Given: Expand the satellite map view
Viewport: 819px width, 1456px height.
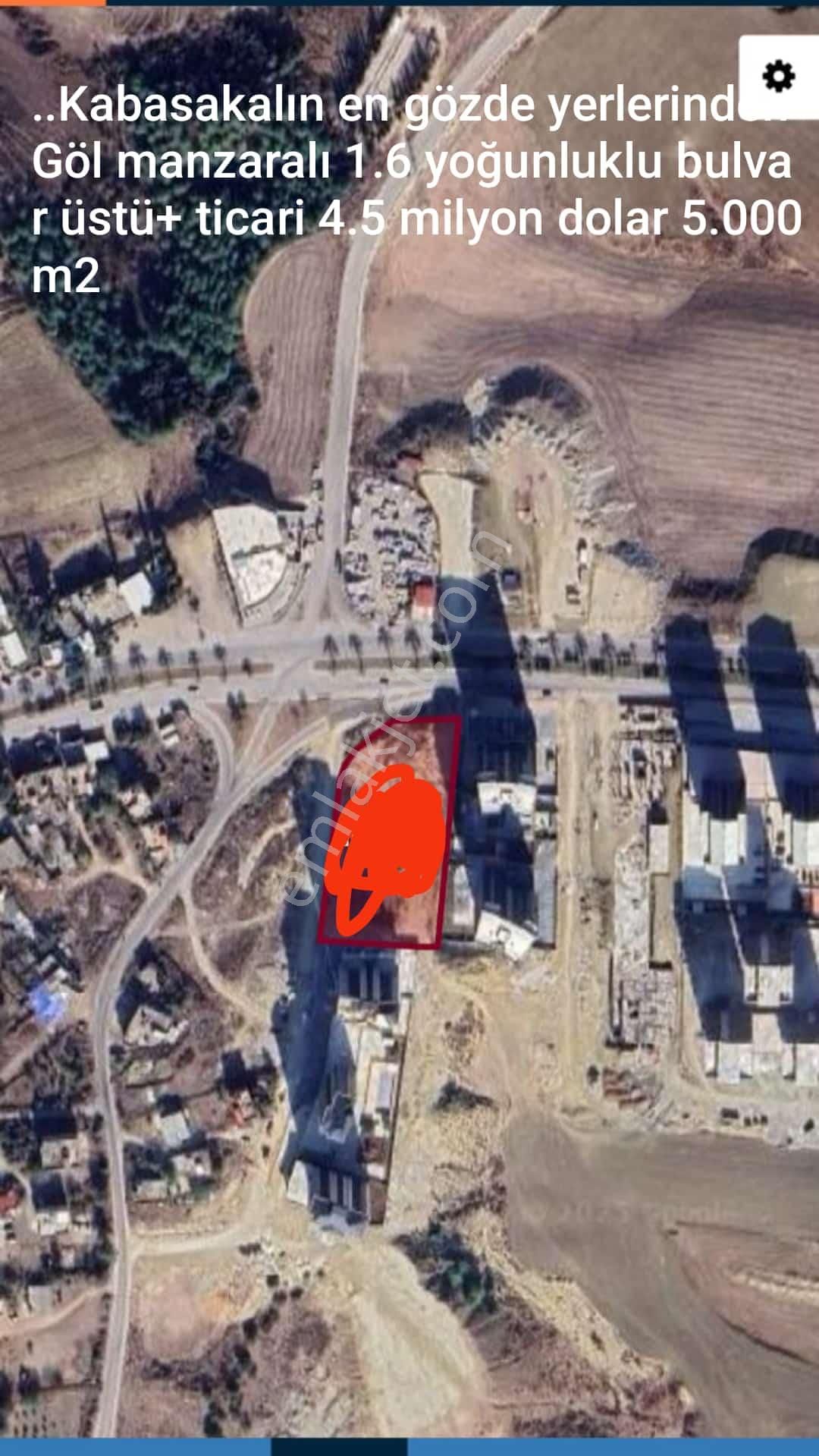Looking at the screenshot, I should coord(409,1138).
